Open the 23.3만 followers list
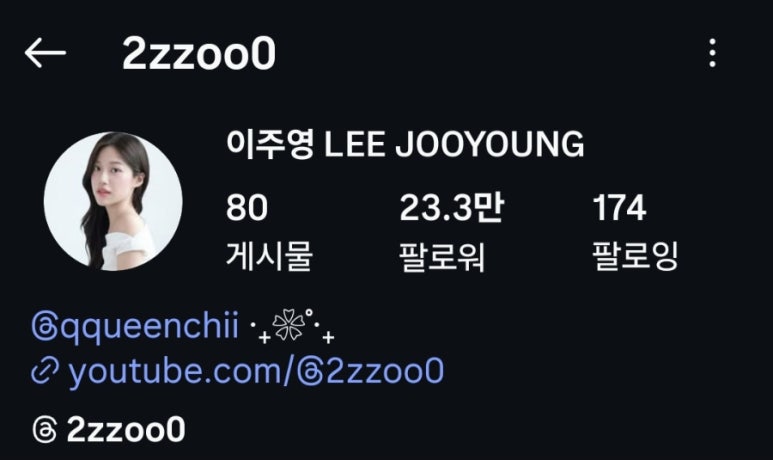The image size is (773, 460). [451, 232]
